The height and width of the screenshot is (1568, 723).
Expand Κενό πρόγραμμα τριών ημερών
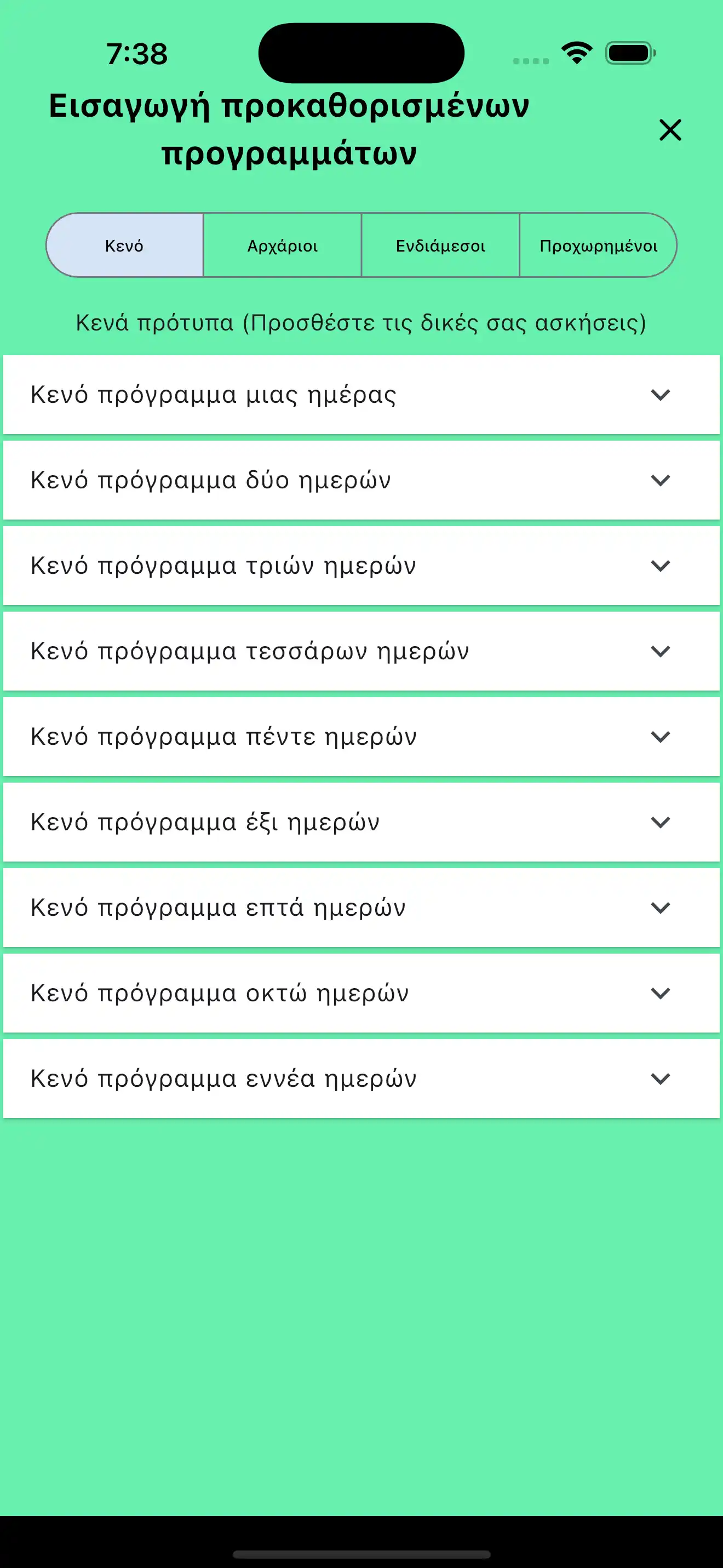(x=661, y=566)
